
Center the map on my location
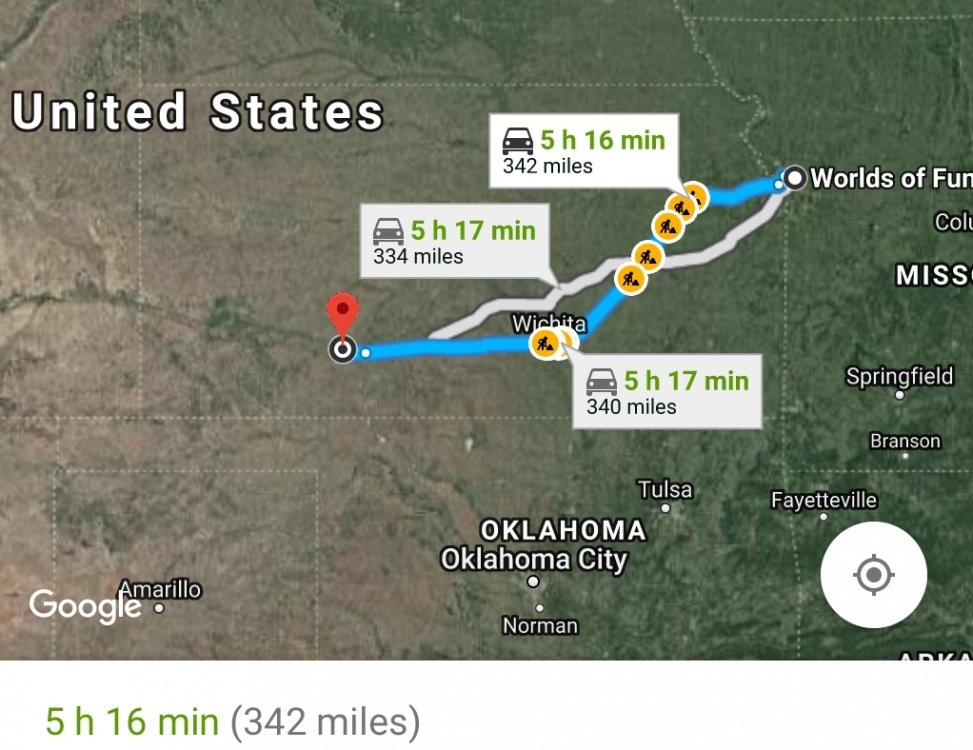pyautogui.click(x=873, y=575)
